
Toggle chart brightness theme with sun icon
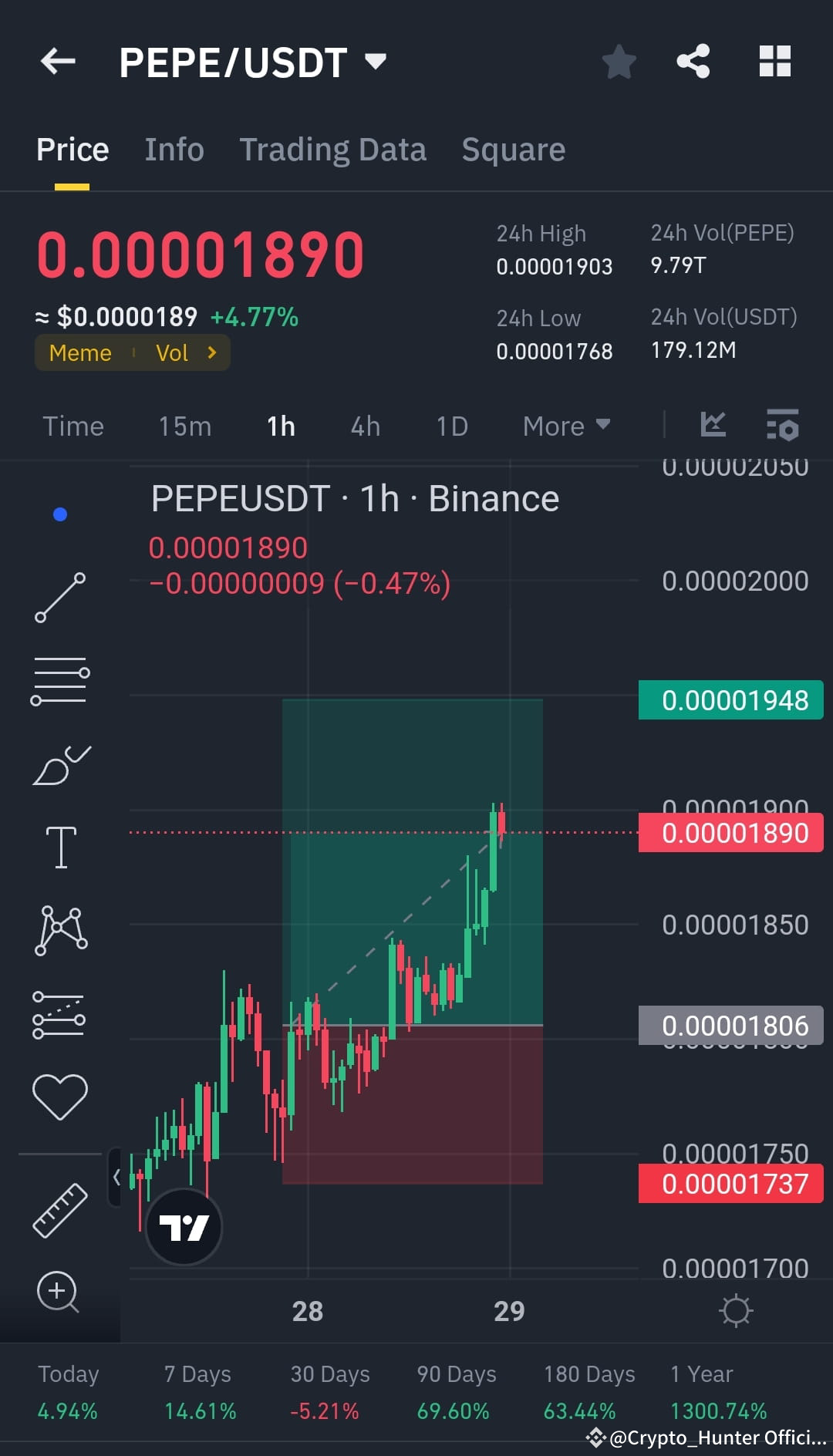coord(737,1309)
